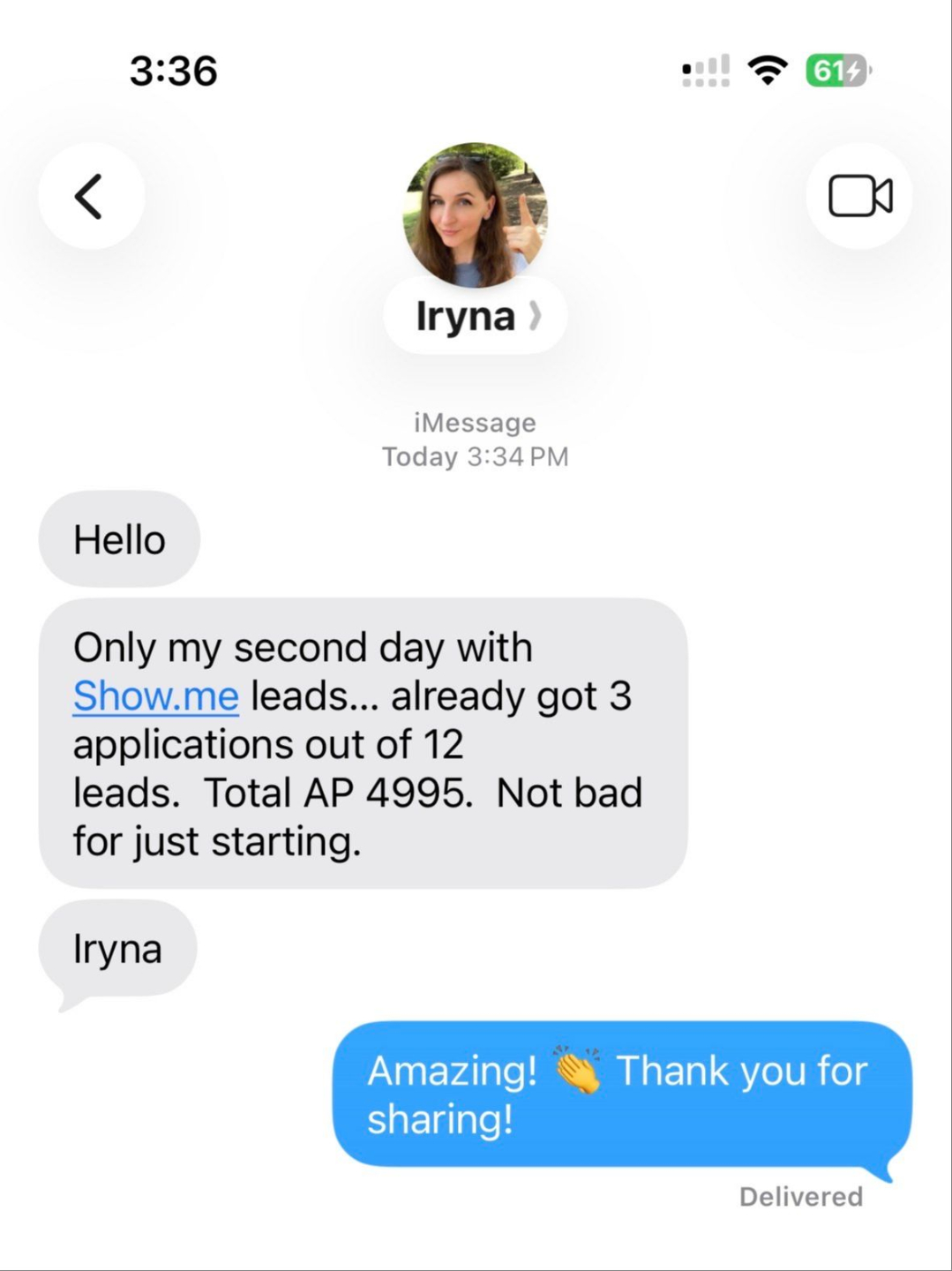Open Iryna's contact details pill
Viewport: 952px width, 1271px height.
476,316
